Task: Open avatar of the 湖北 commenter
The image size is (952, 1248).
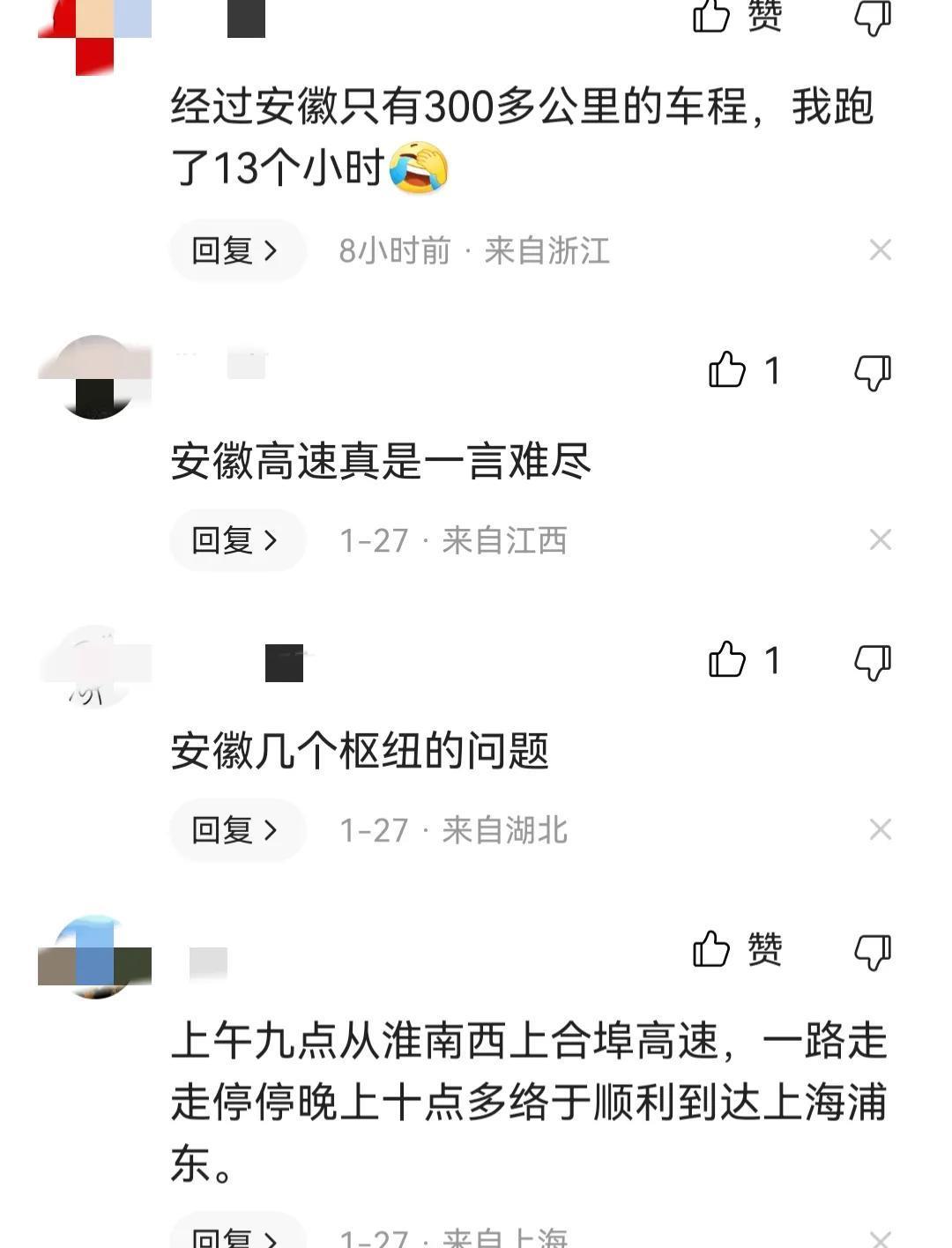Action: [x=95, y=667]
